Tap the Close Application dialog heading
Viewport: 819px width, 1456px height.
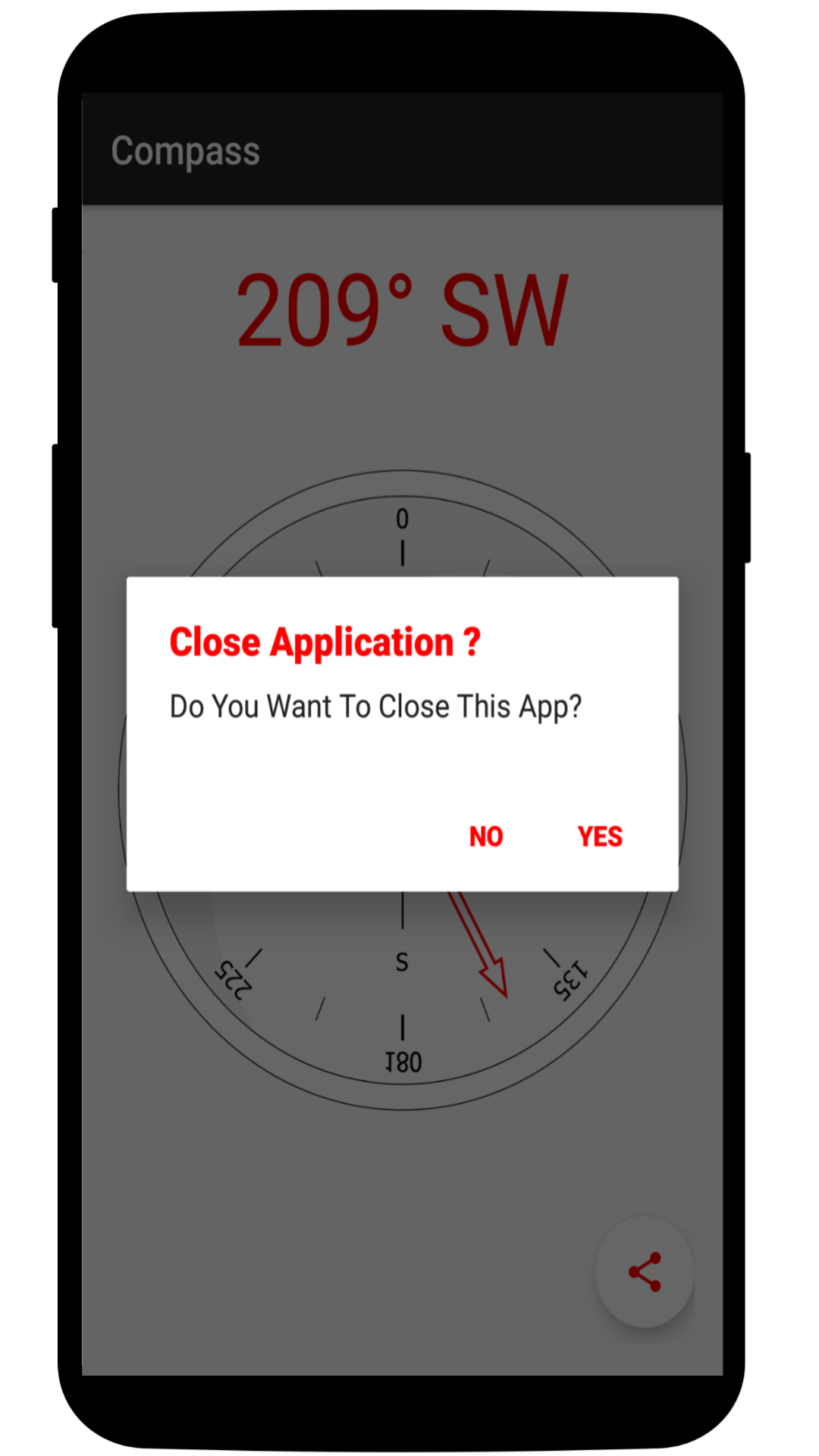click(325, 641)
